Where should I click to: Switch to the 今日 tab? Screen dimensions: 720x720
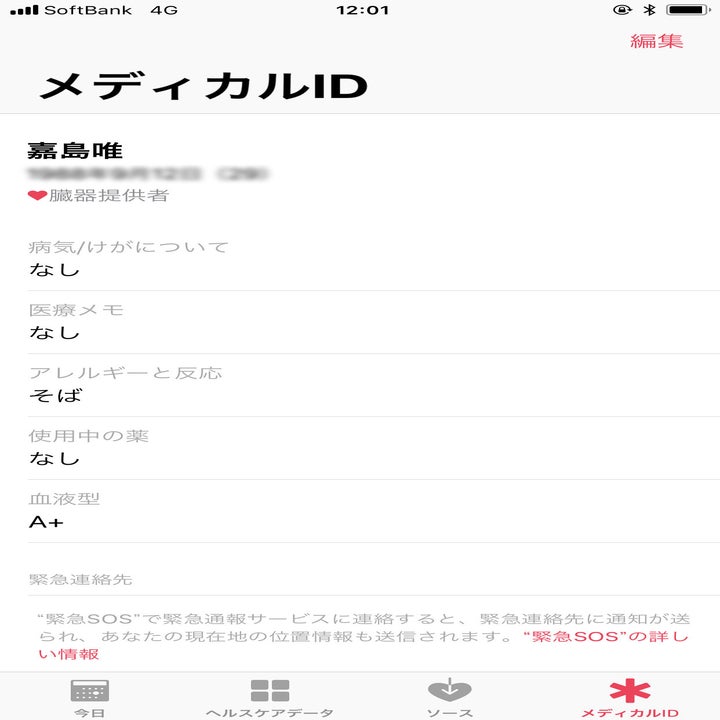pyautogui.click(x=90, y=696)
